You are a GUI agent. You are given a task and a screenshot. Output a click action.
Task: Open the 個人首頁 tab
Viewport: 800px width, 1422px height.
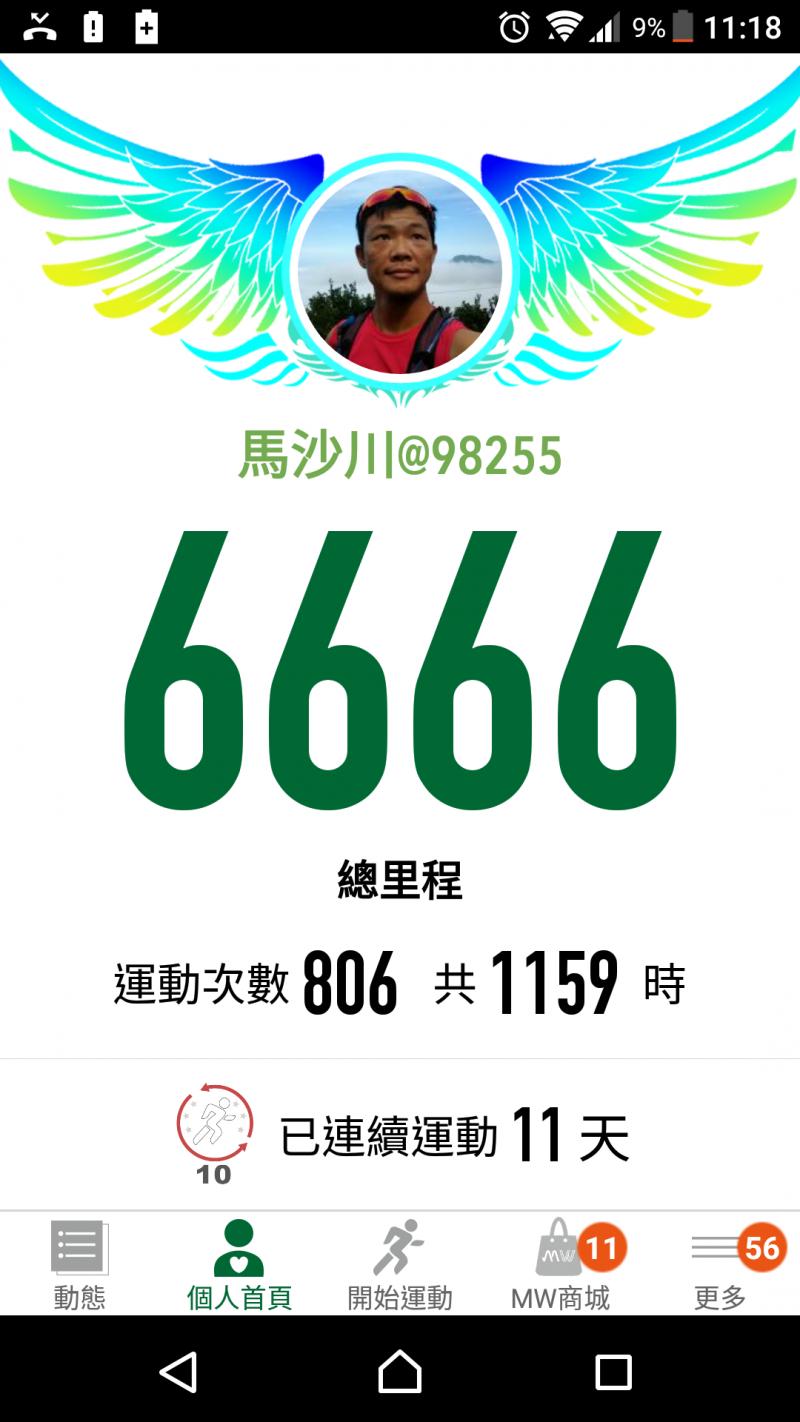[239, 1264]
